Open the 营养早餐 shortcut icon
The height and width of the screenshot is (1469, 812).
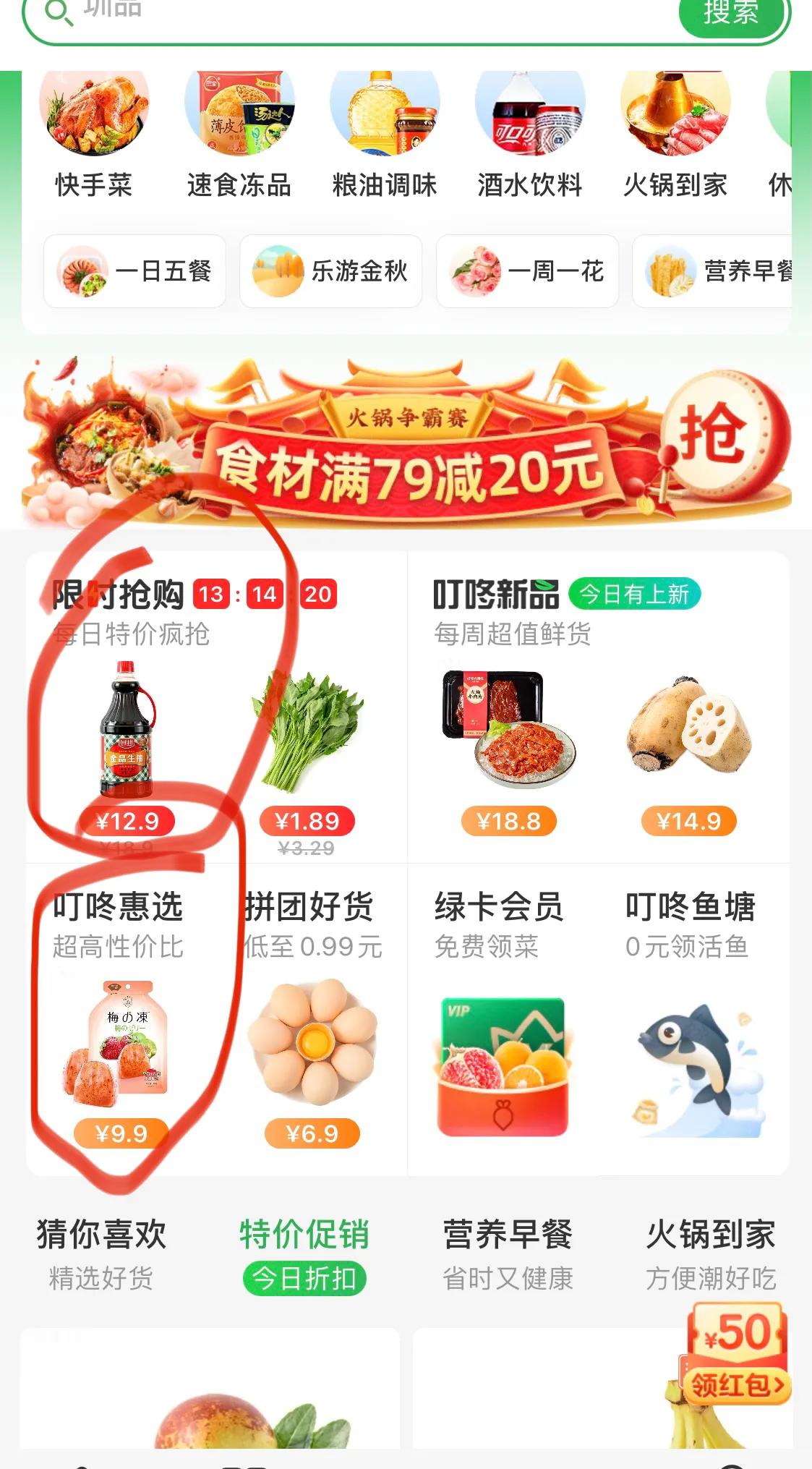(x=719, y=271)
